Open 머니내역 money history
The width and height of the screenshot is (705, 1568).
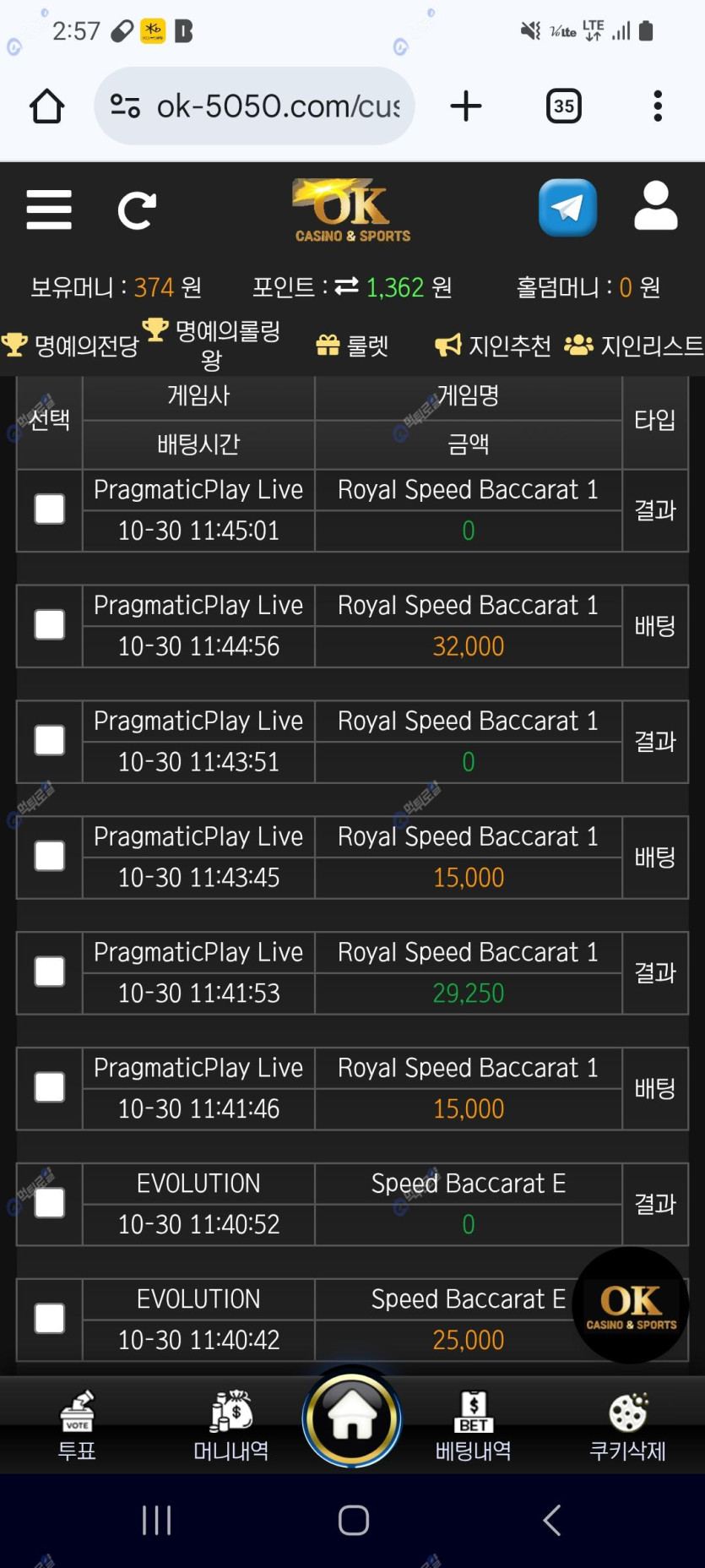(231, 1426)
